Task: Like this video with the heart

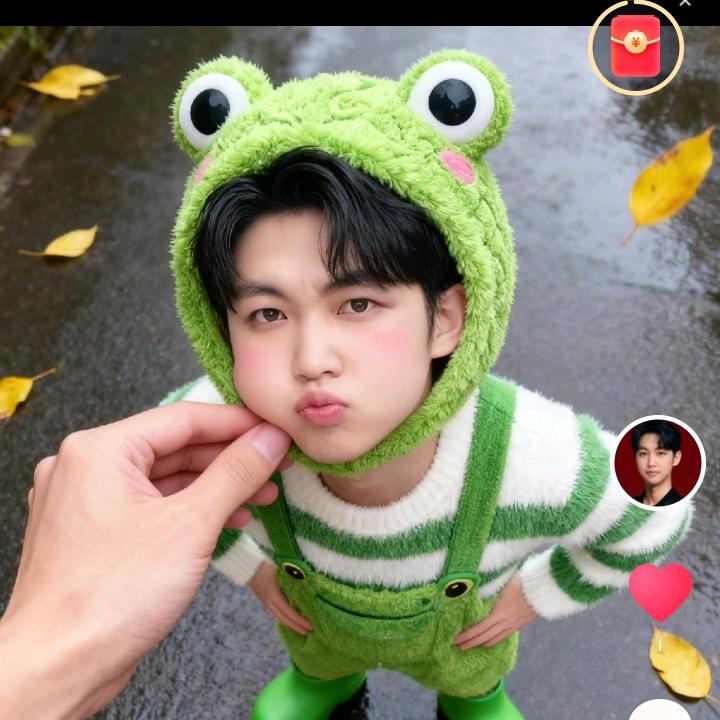Action: (660, 590)
